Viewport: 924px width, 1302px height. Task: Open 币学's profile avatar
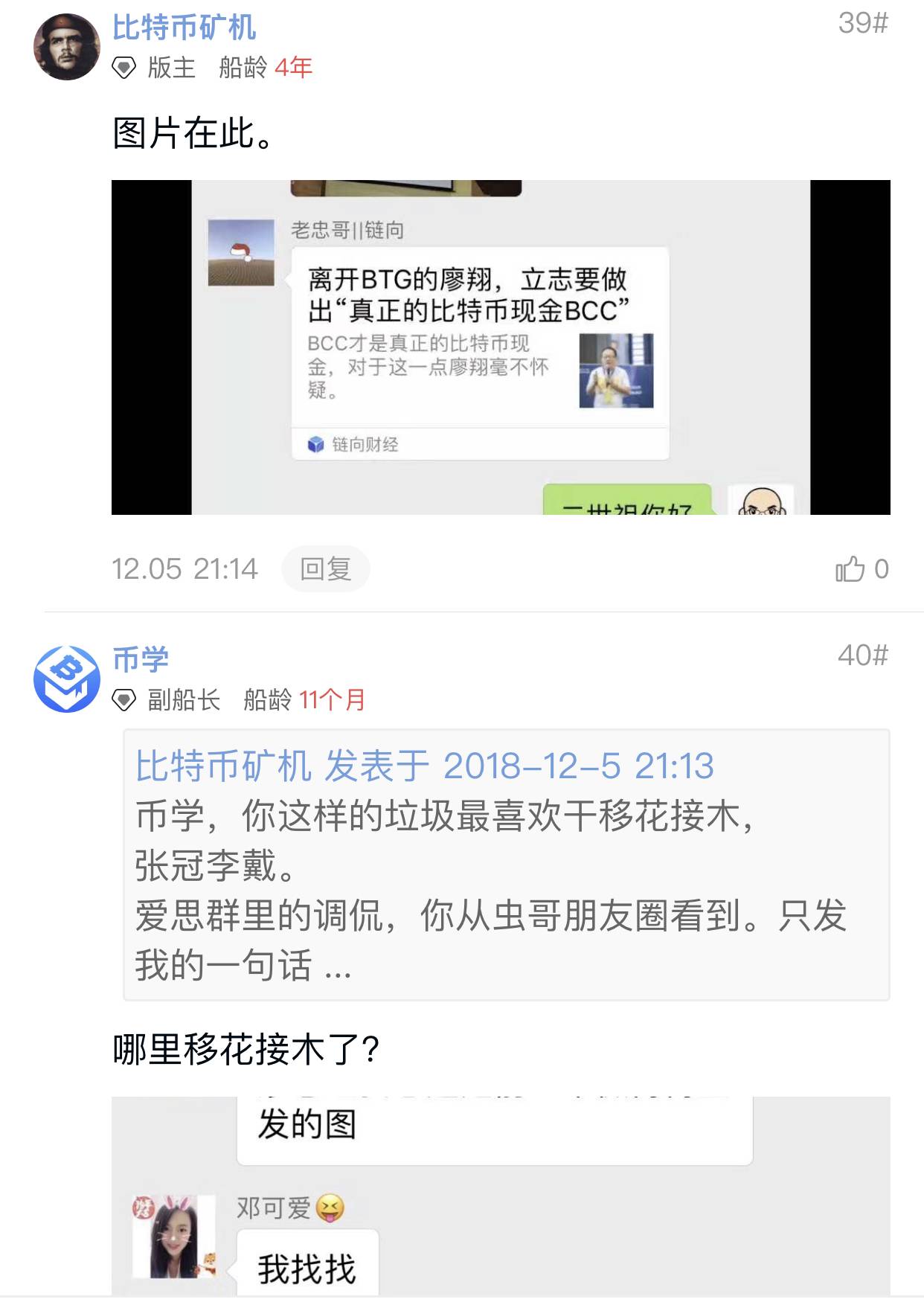[x=66, y=679]
